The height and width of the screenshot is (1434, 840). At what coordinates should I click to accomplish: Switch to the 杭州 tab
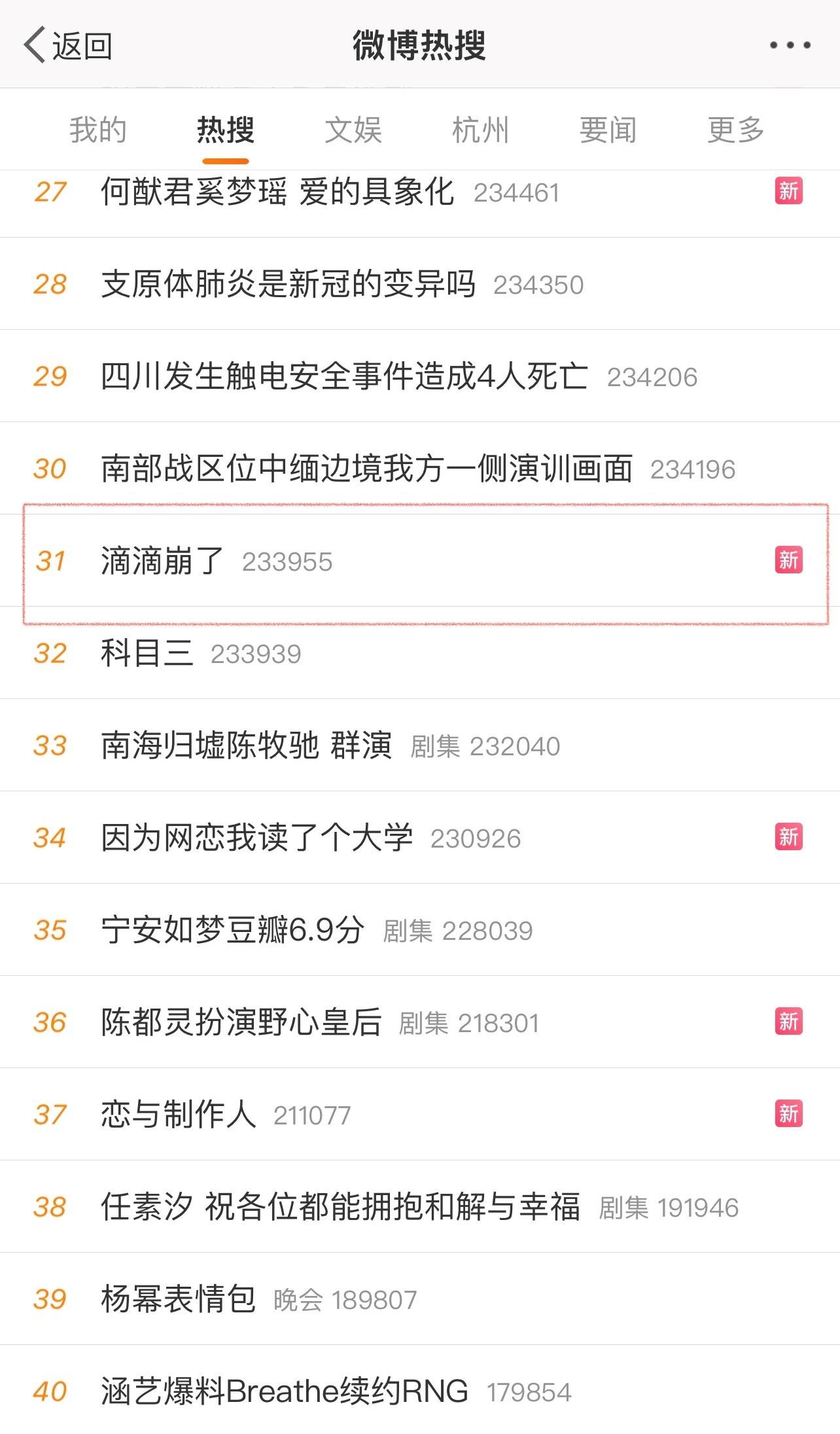(480, 129)
